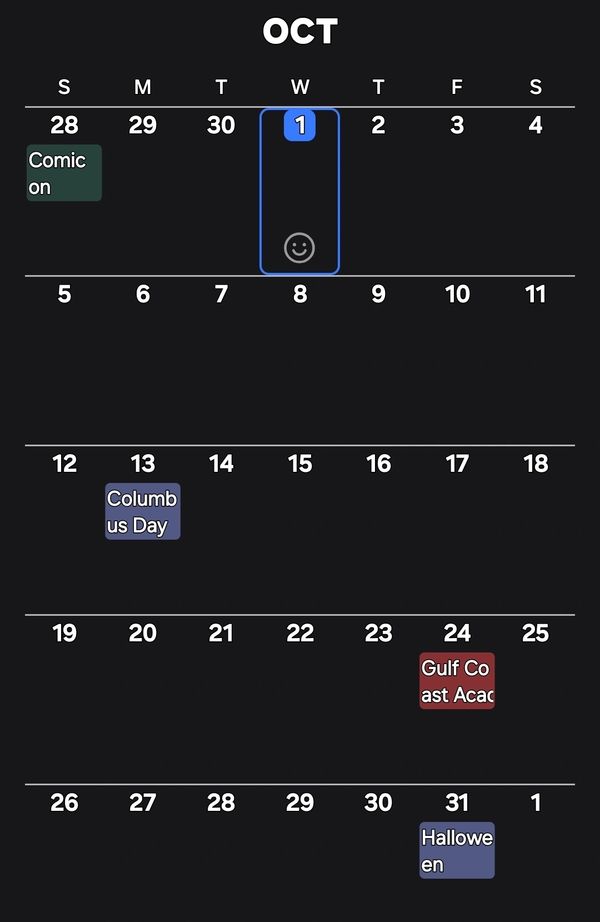Select October 22 in the calendar
Screen dimensions: 600x922
pyautogui.click(x=300, y=633)
